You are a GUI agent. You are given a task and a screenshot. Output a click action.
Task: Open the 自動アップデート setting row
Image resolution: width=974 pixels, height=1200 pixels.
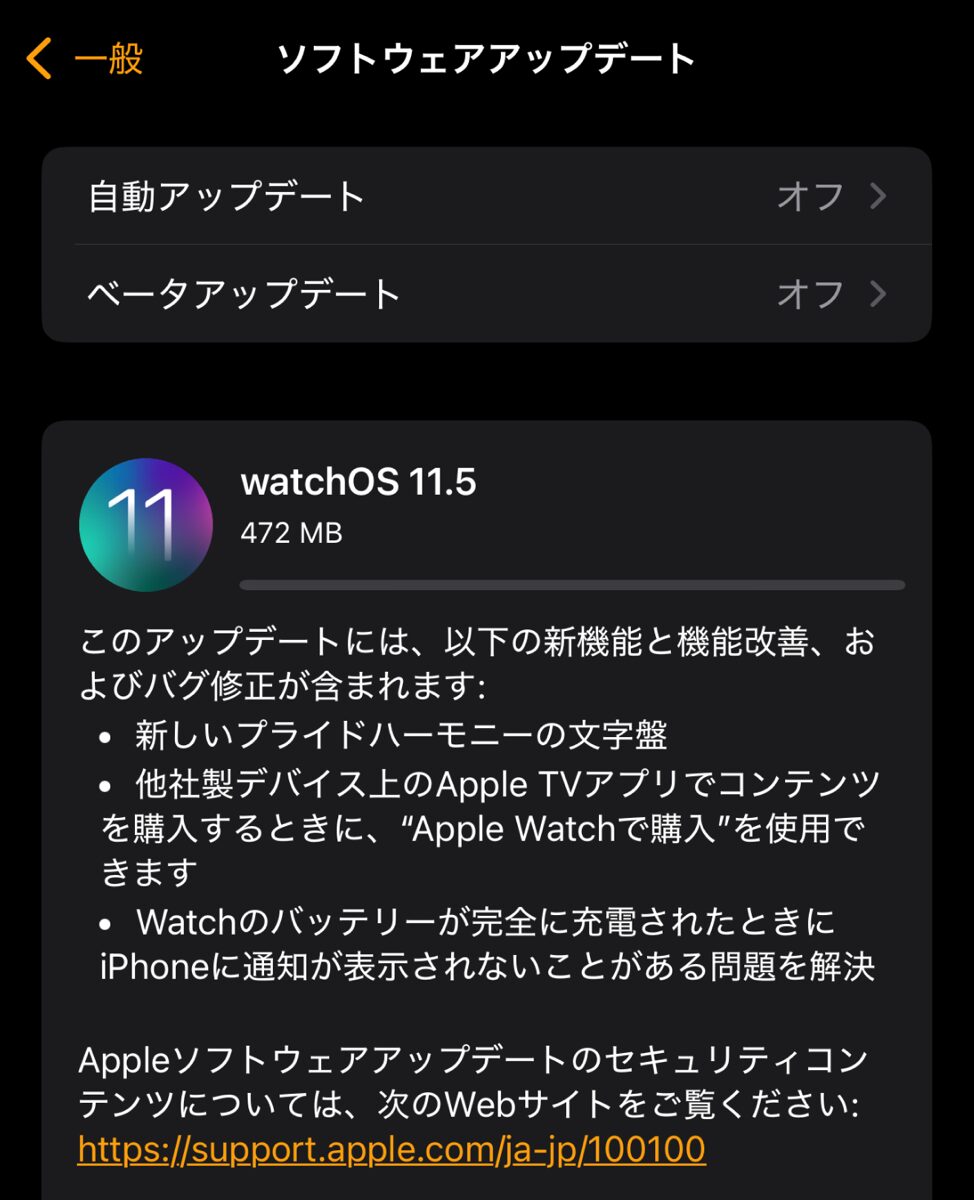click(x=486, y=197)
